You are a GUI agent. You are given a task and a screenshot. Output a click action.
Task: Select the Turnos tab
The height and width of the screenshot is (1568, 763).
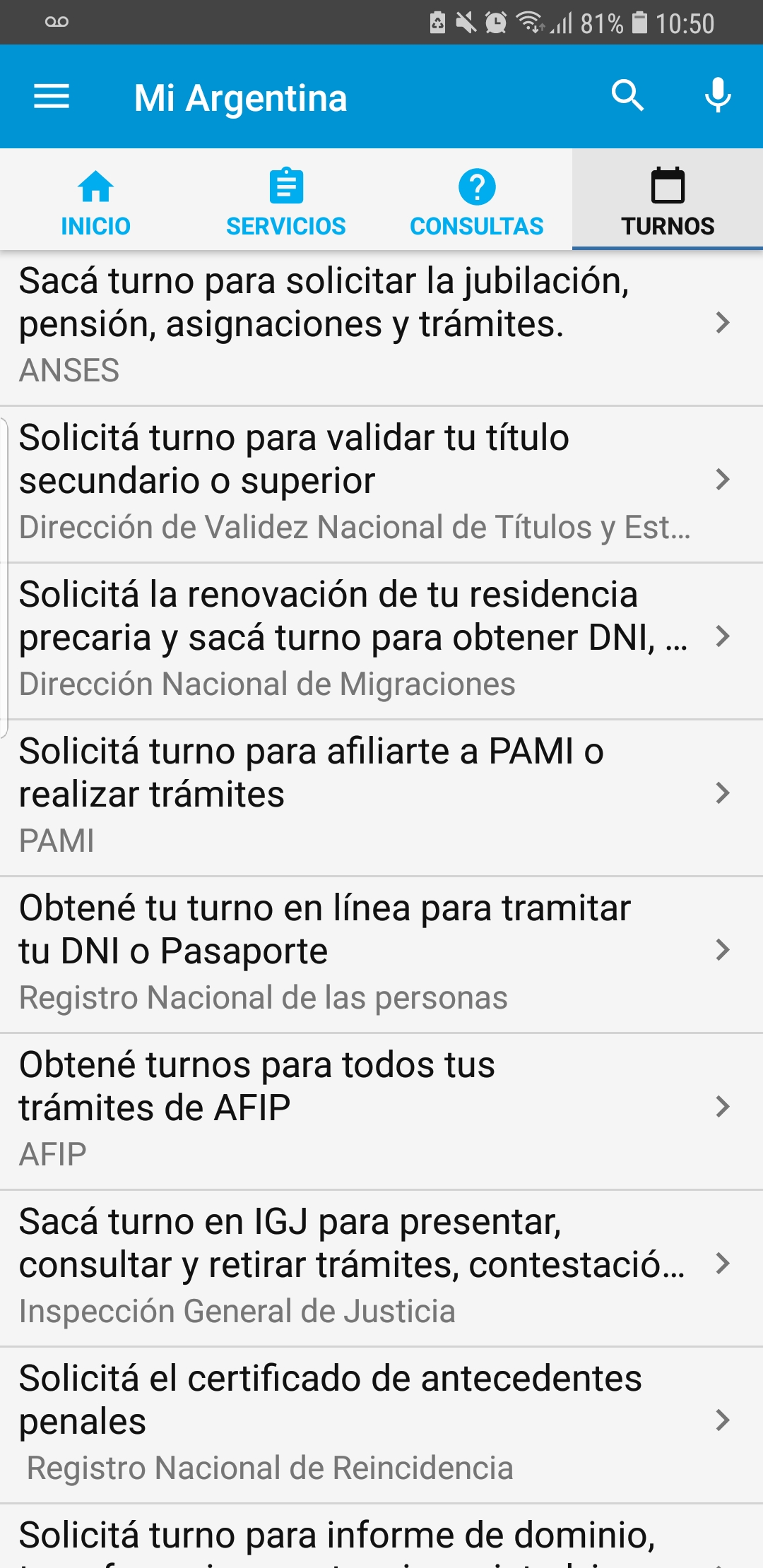[668, 201]
